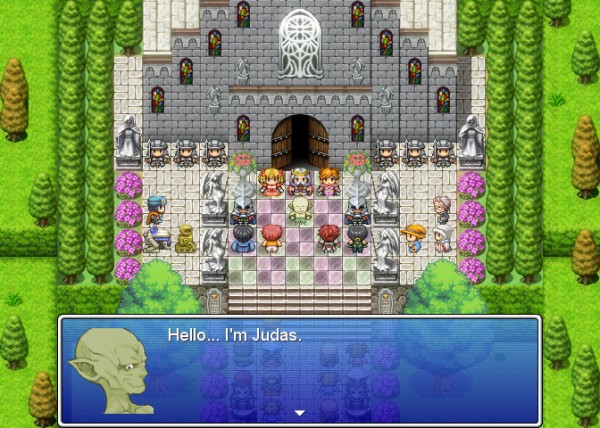
Task: Advance the dialogue from Judas
Action: (x=298, y=411)
